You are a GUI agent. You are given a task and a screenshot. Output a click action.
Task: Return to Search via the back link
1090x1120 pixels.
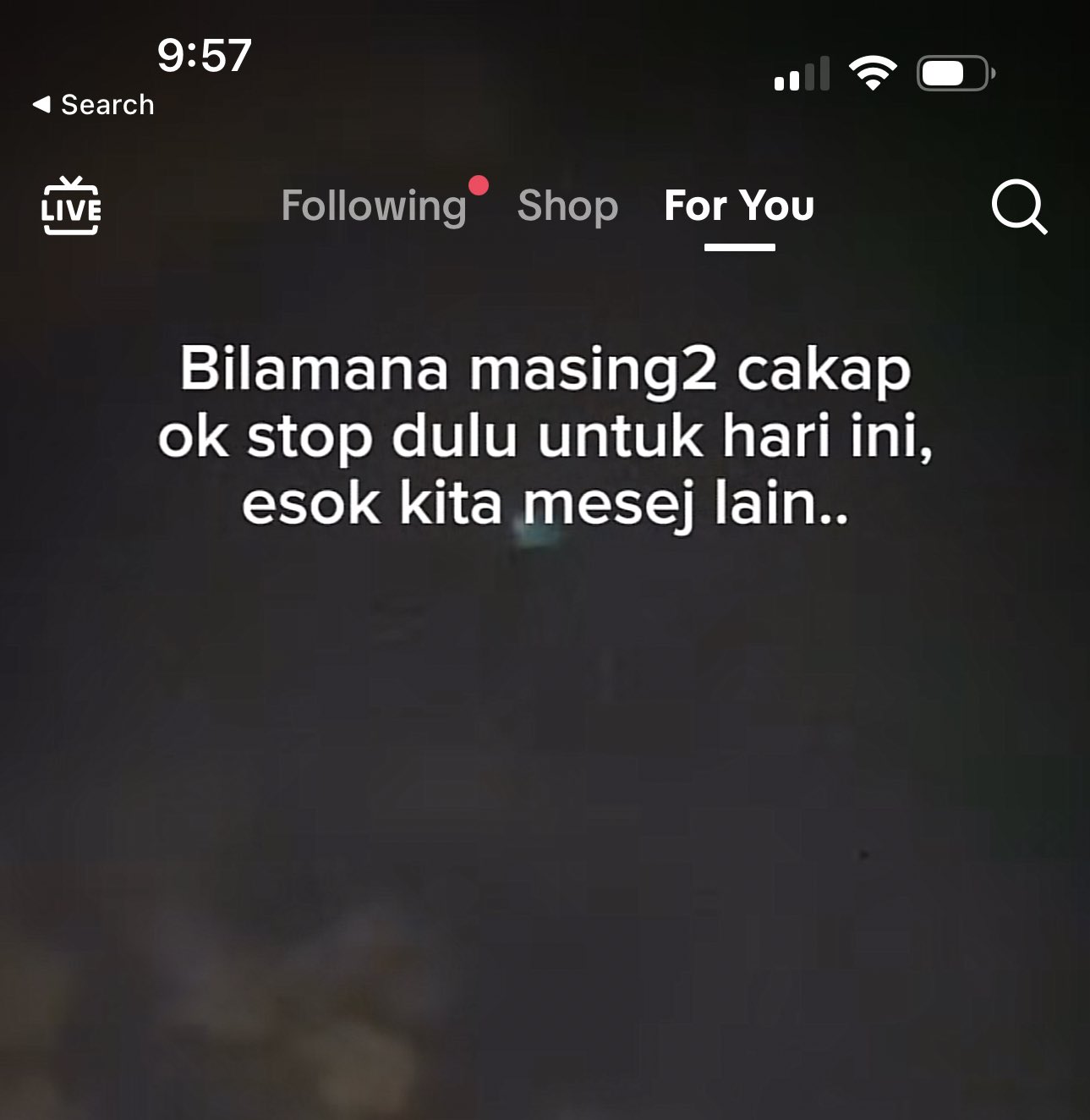click(93, 105)
